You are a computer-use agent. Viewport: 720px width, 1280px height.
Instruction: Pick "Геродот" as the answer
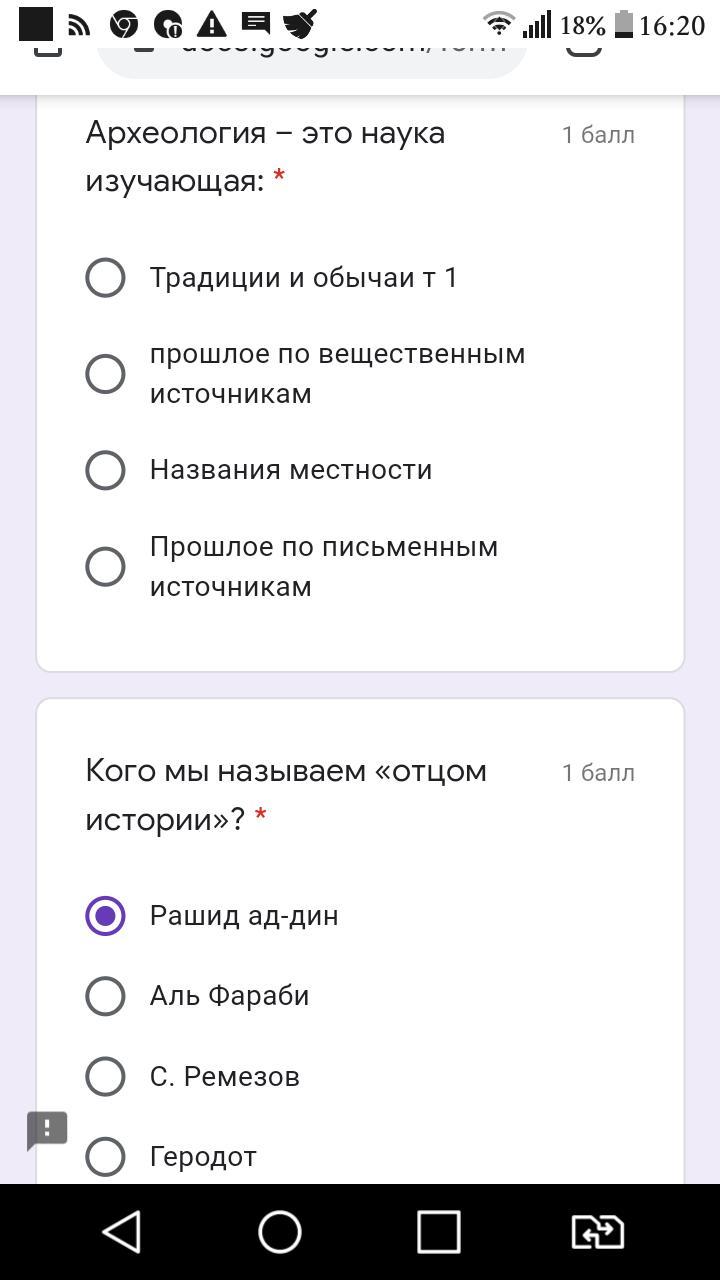tap(105, 1157)
